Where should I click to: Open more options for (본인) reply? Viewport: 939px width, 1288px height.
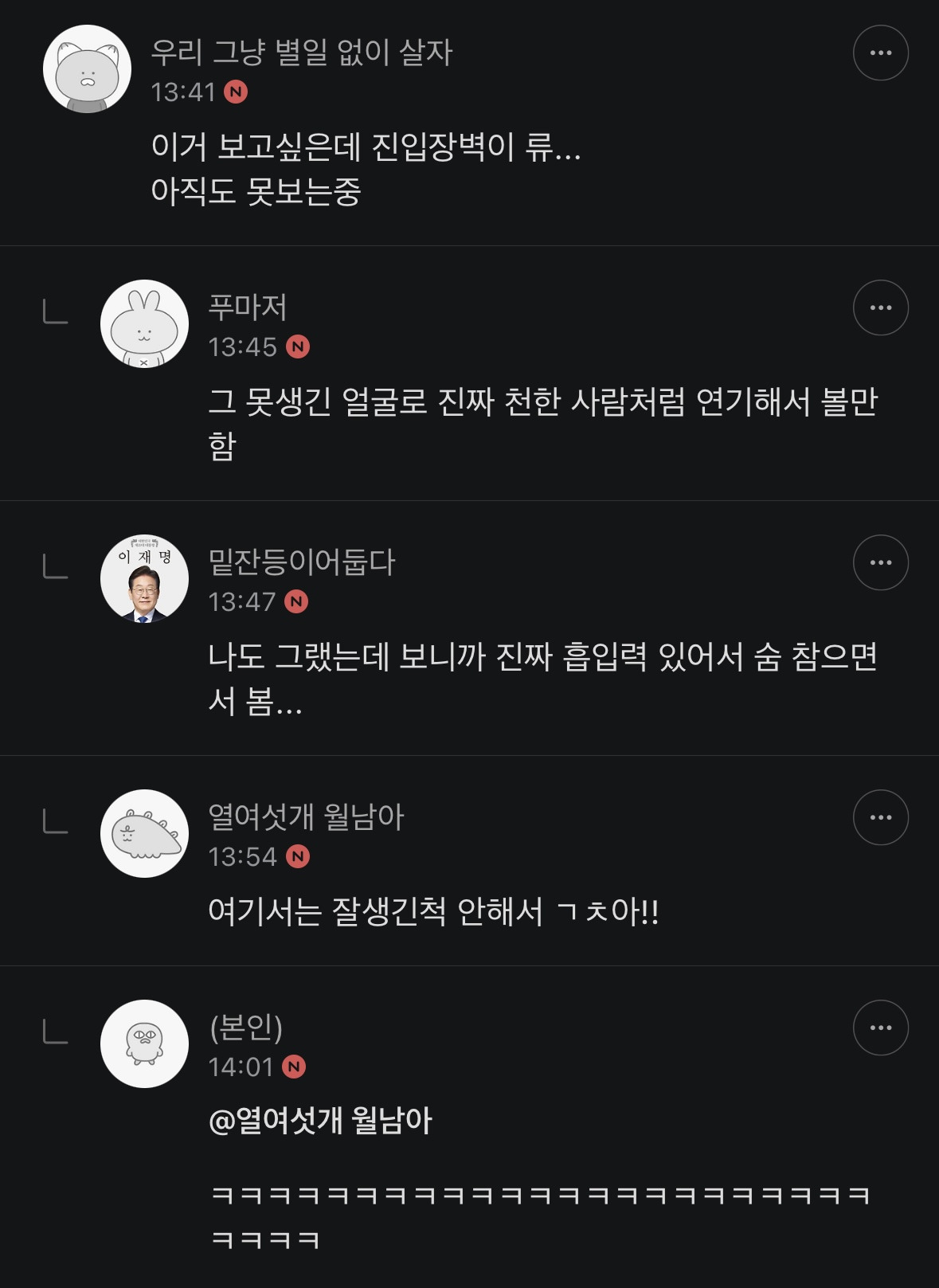pos(880,1028)
